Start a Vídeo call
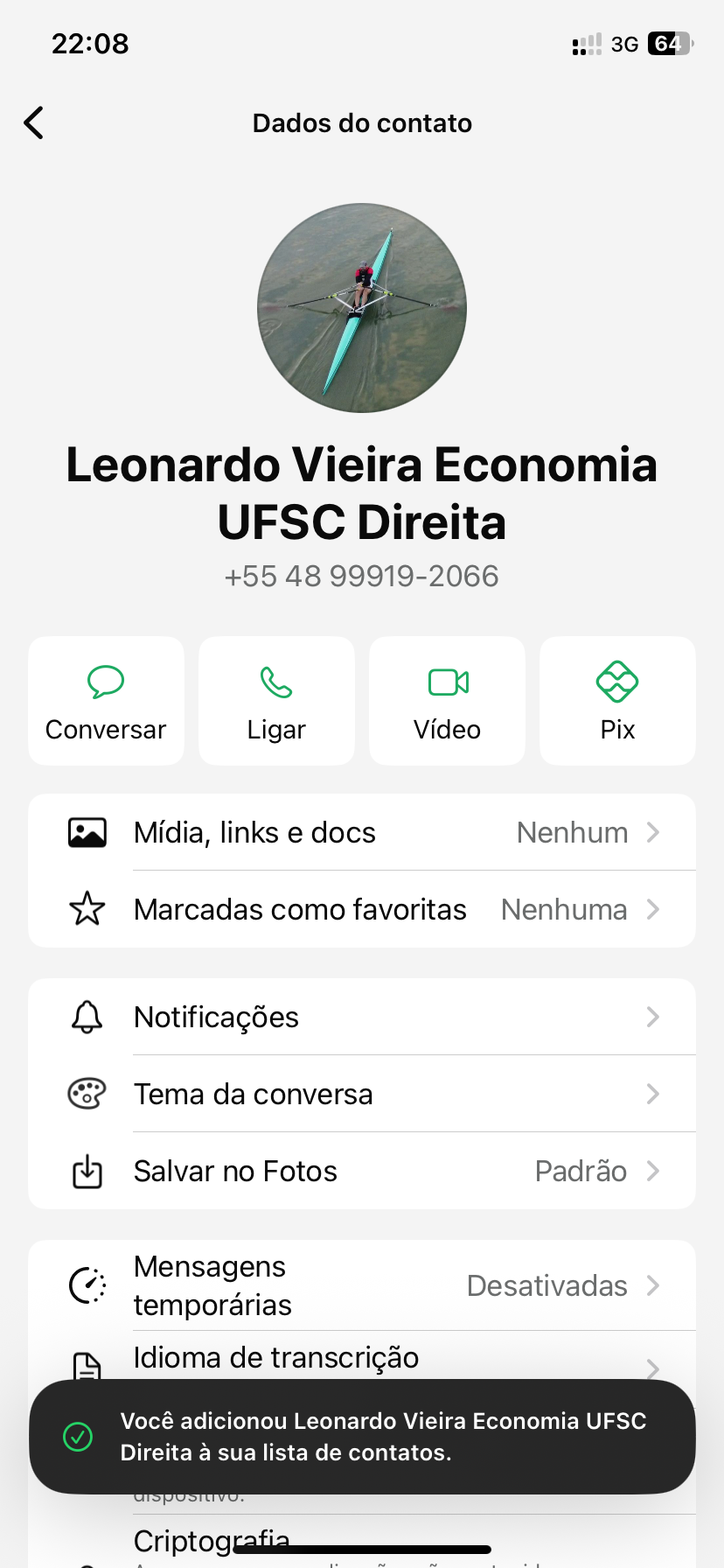The height and width of the screenshot is (1568, 724). pyautogui.click(x=447, y=701)
